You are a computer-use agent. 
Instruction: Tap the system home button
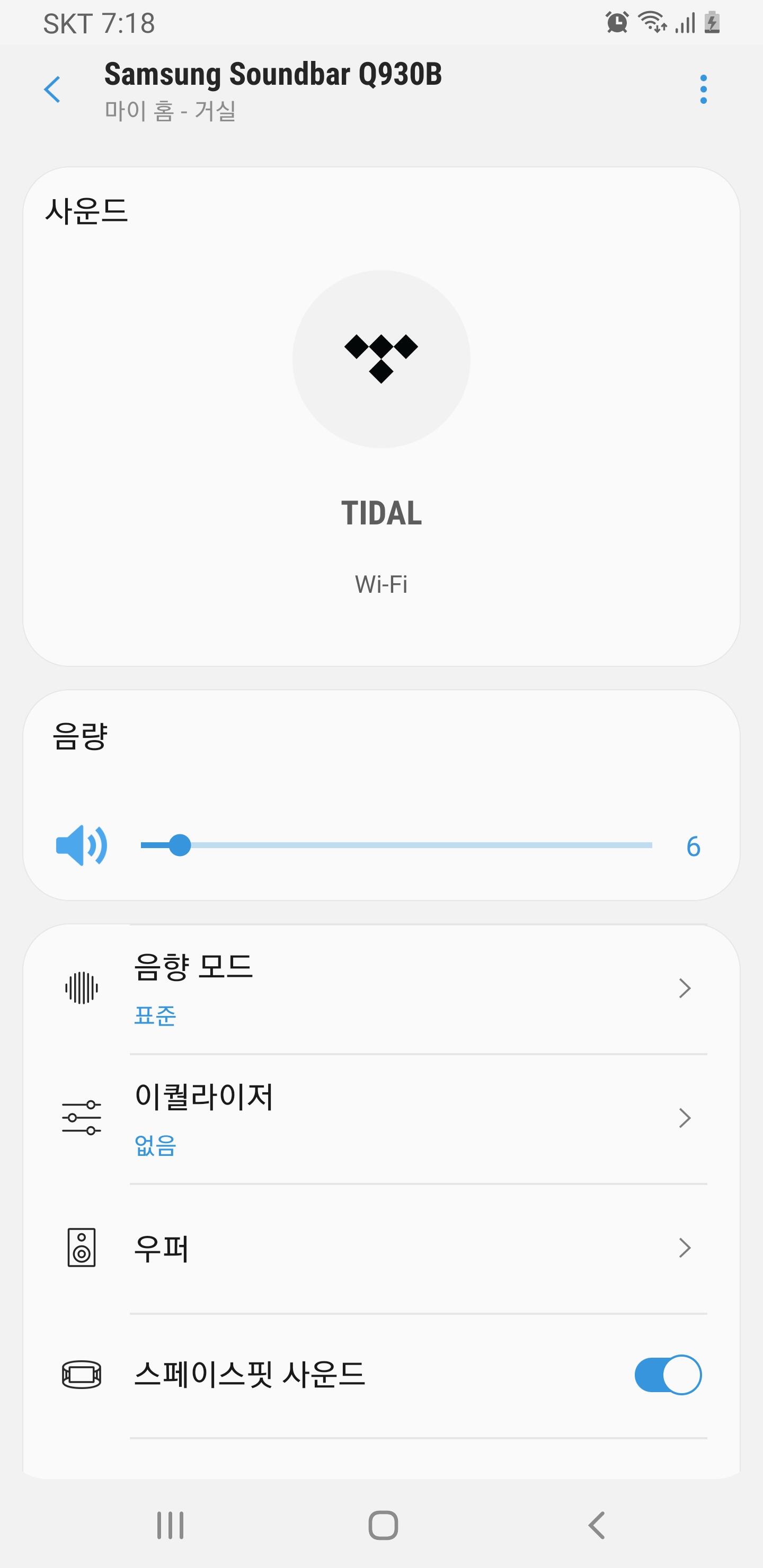383,1526
